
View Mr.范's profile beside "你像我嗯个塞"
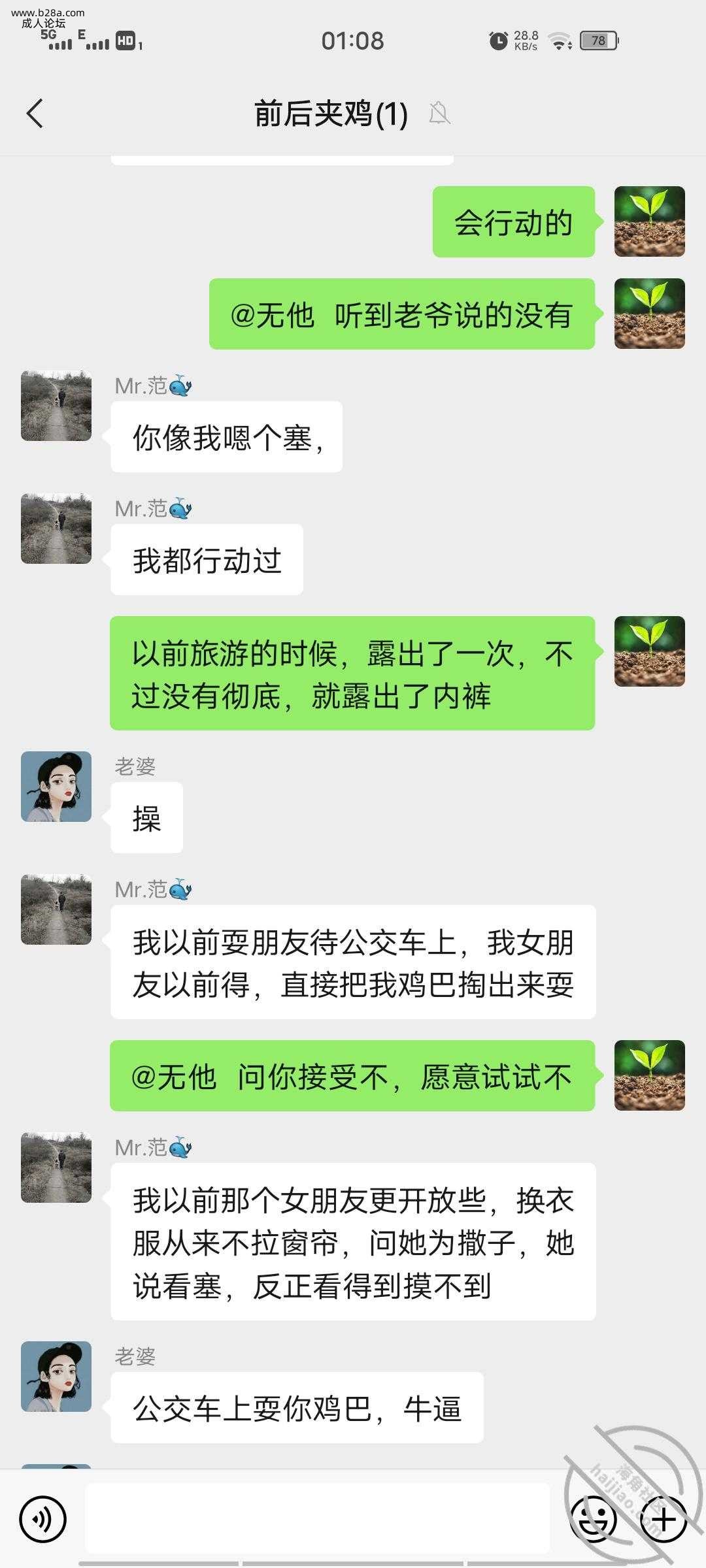click(x=56, y=406)
